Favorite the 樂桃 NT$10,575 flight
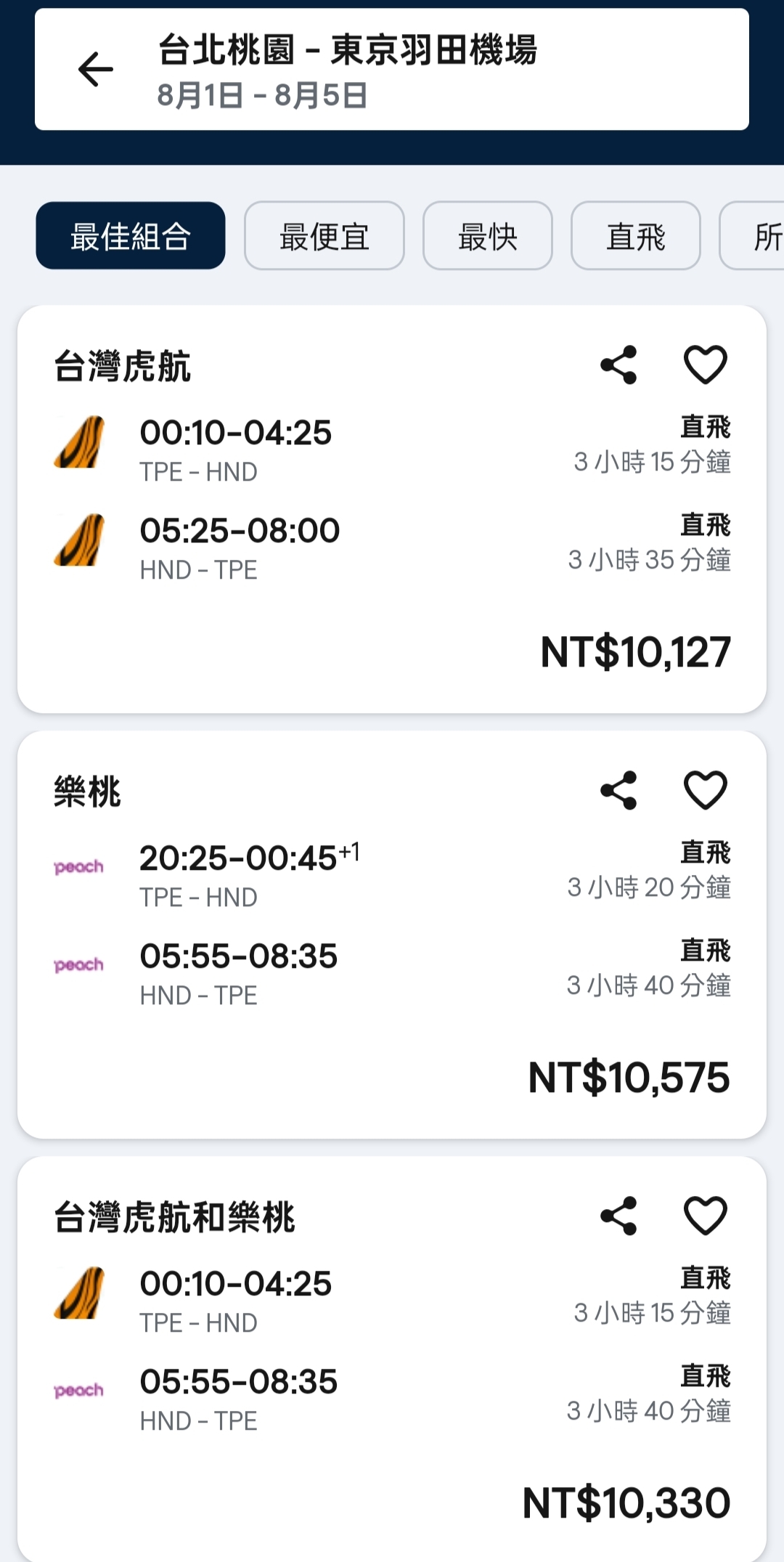The width and height of the screenshot is (784, 1562). click(706, 790)
